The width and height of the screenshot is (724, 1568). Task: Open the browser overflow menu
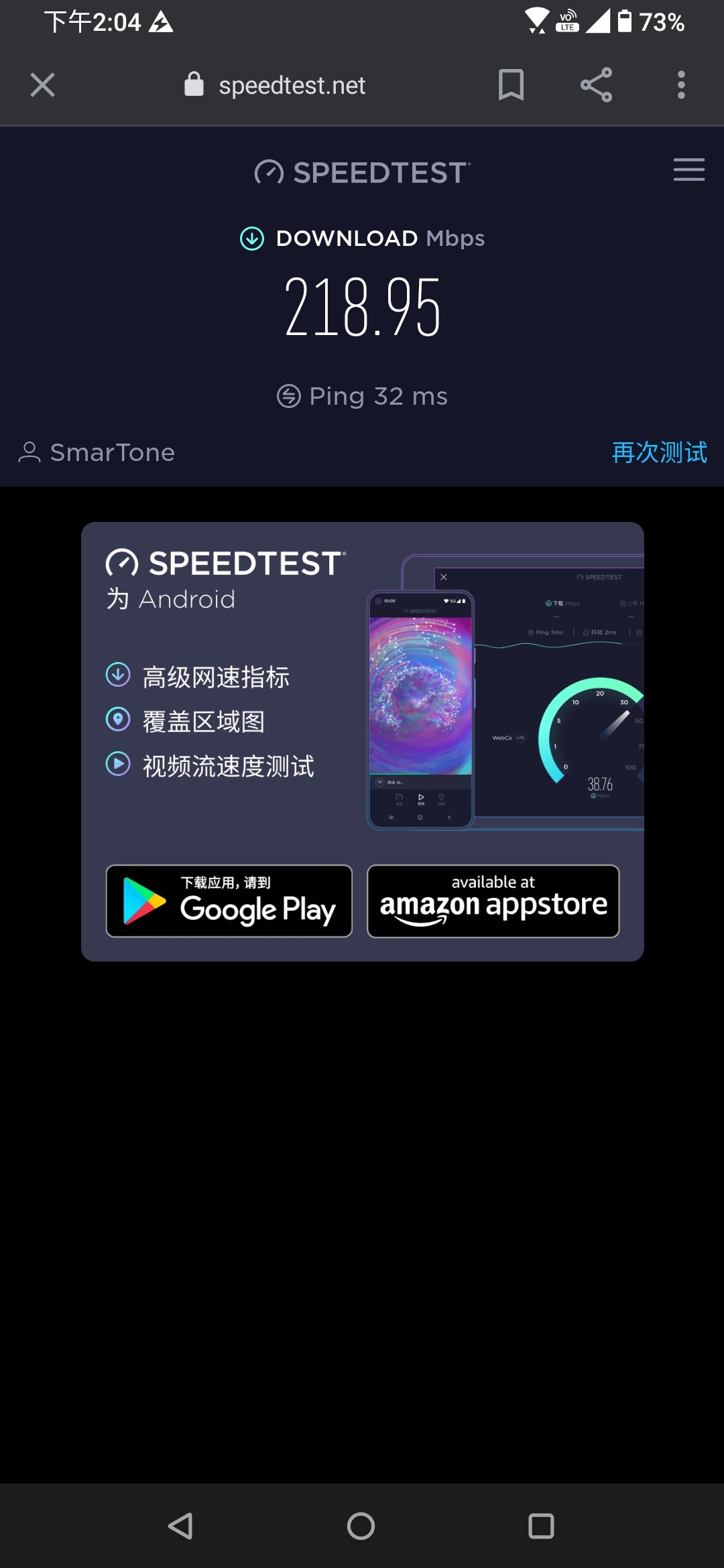tap(681, 84)
